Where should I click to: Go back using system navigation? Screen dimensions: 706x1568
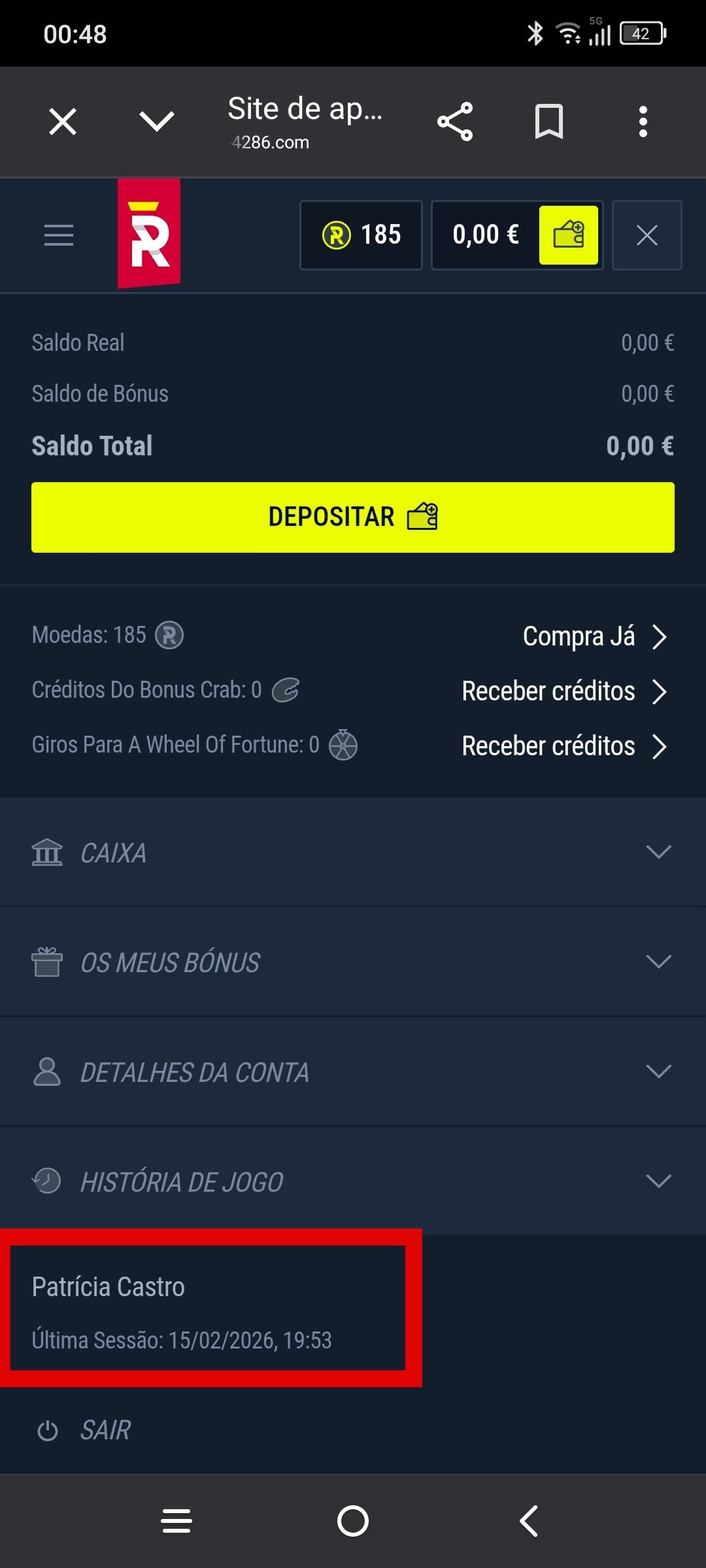[529, 1521]
